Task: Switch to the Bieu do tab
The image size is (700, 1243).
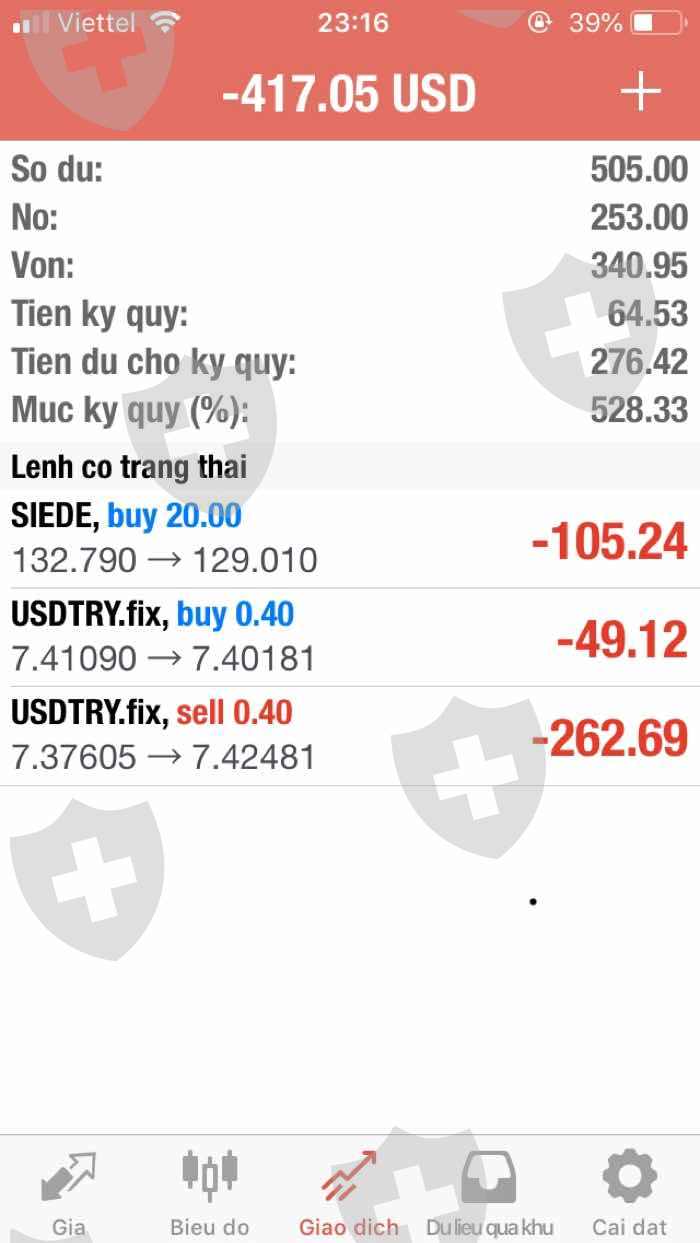Action: click(209, 1192)
